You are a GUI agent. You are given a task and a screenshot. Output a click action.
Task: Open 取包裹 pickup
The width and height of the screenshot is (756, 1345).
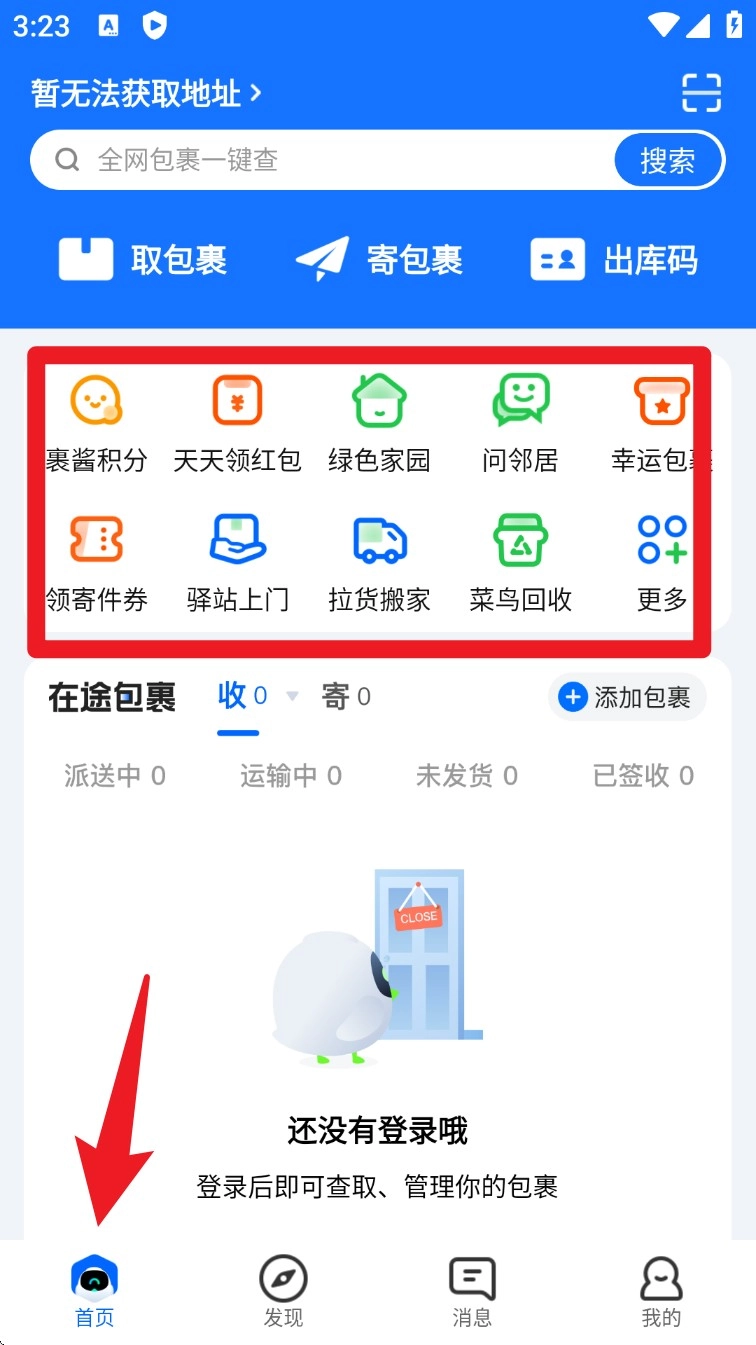(x=143, y=260)
